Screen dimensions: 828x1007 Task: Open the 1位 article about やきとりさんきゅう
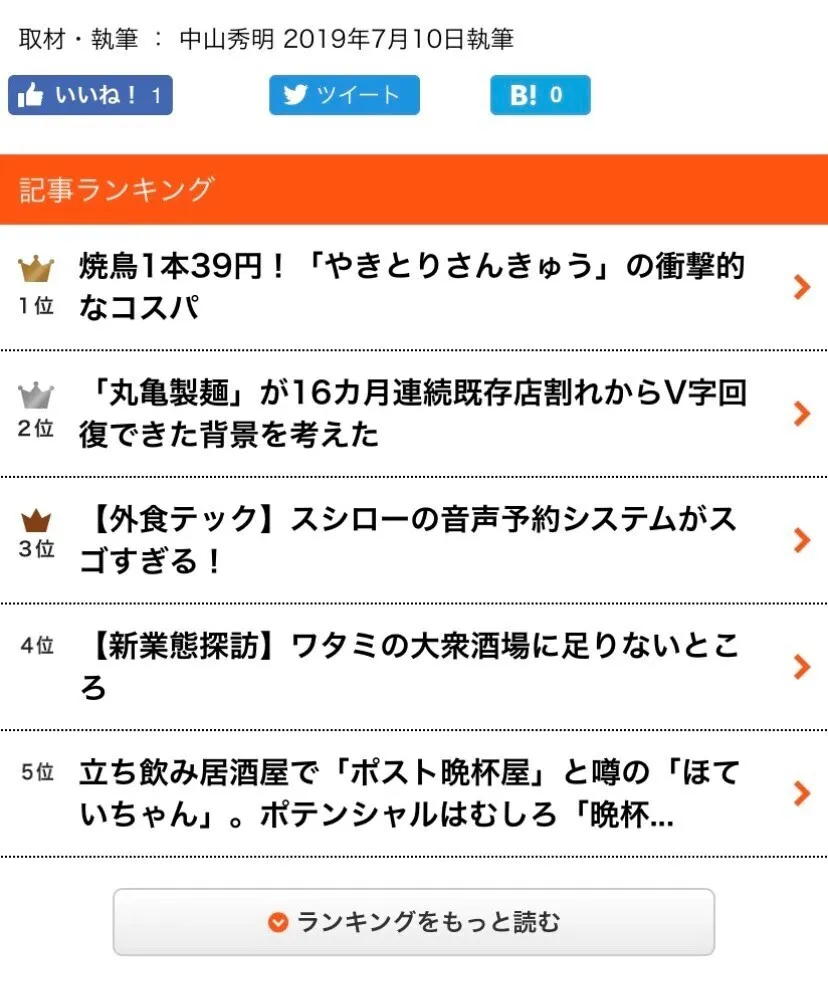[412, 287]
